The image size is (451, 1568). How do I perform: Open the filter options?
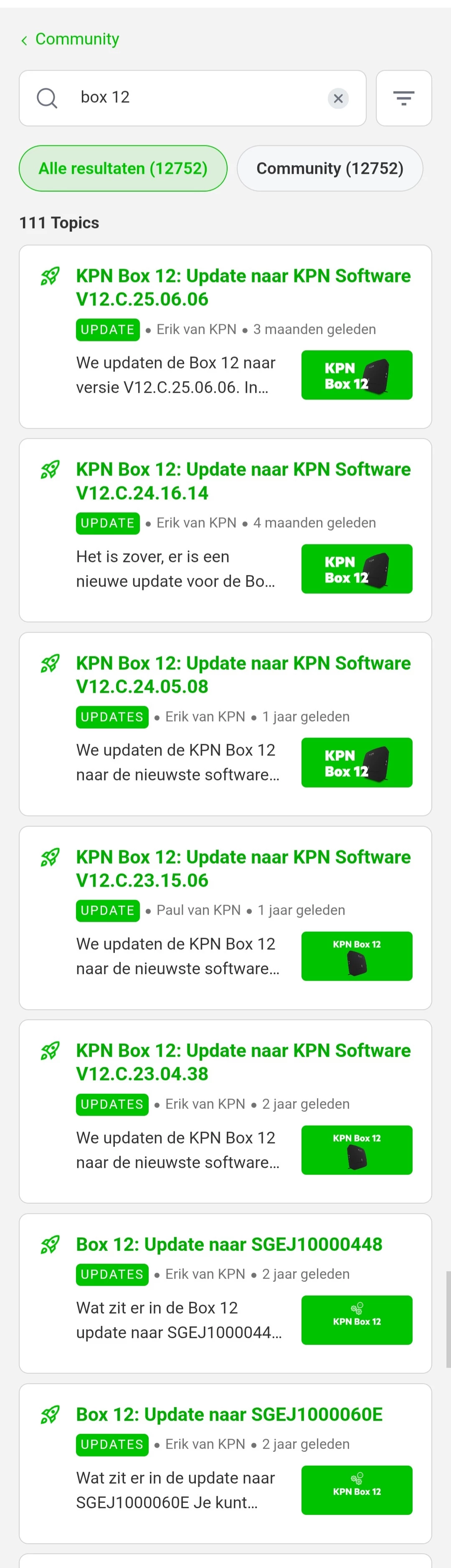[x=403, y=98]
